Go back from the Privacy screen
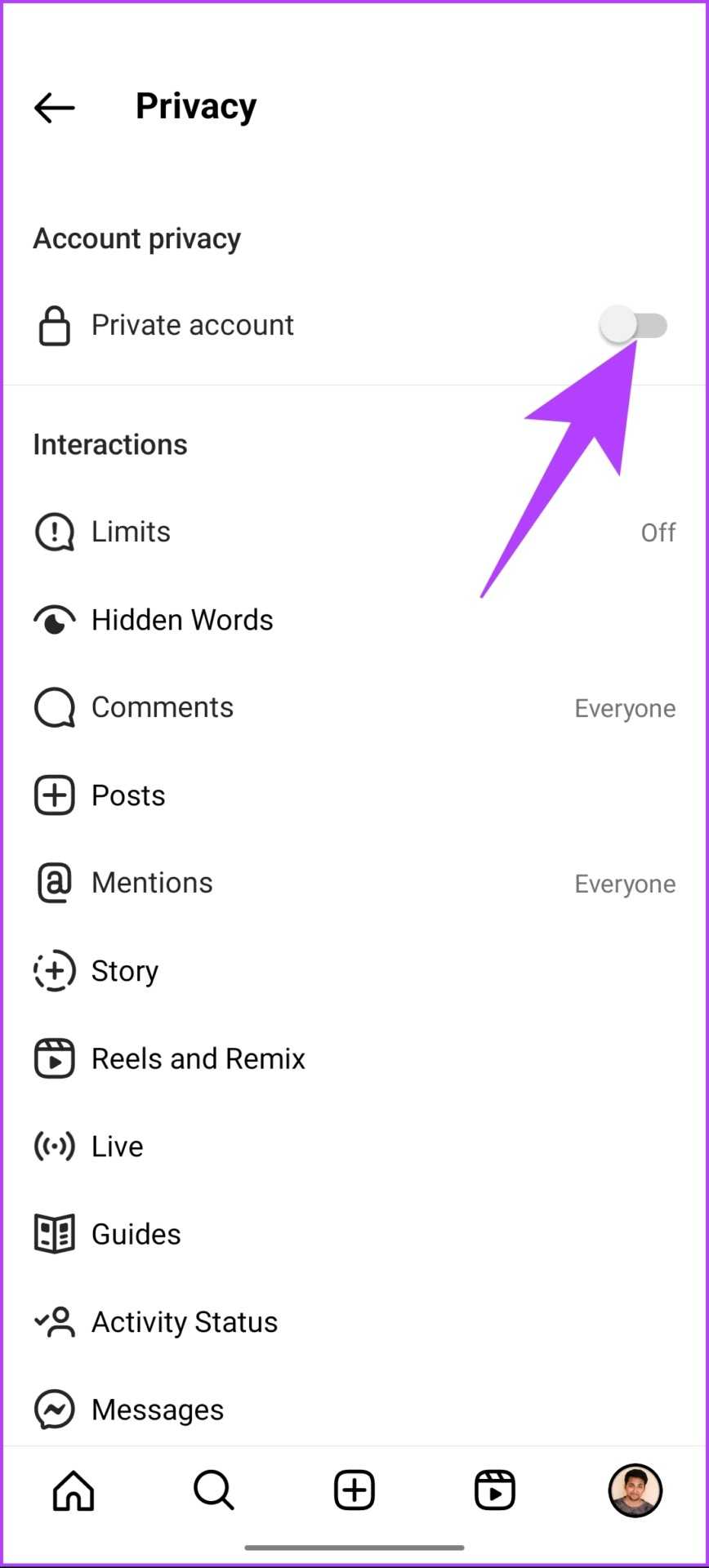This screenshot has height=1568, width=709. 55,108
